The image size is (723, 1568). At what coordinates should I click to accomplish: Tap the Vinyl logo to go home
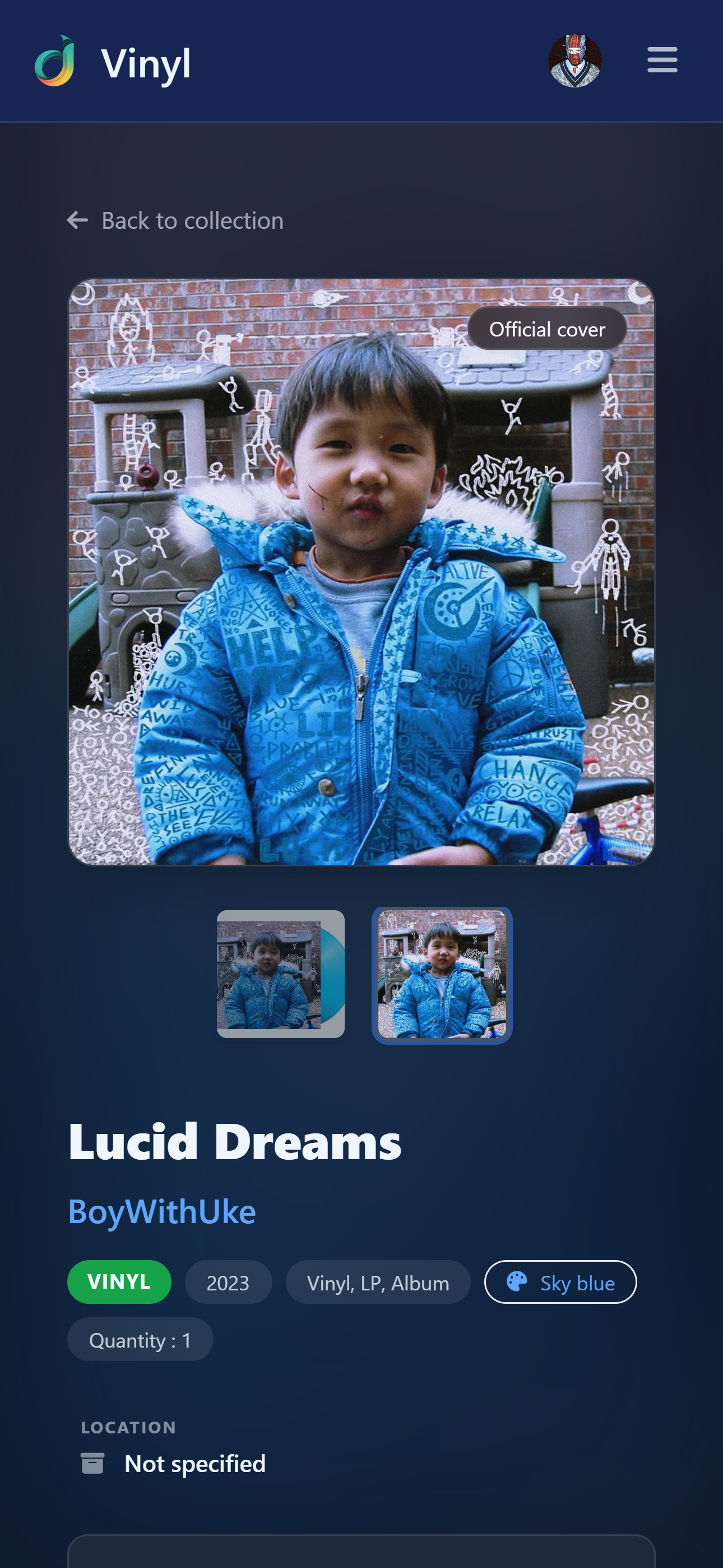(113, 62)
